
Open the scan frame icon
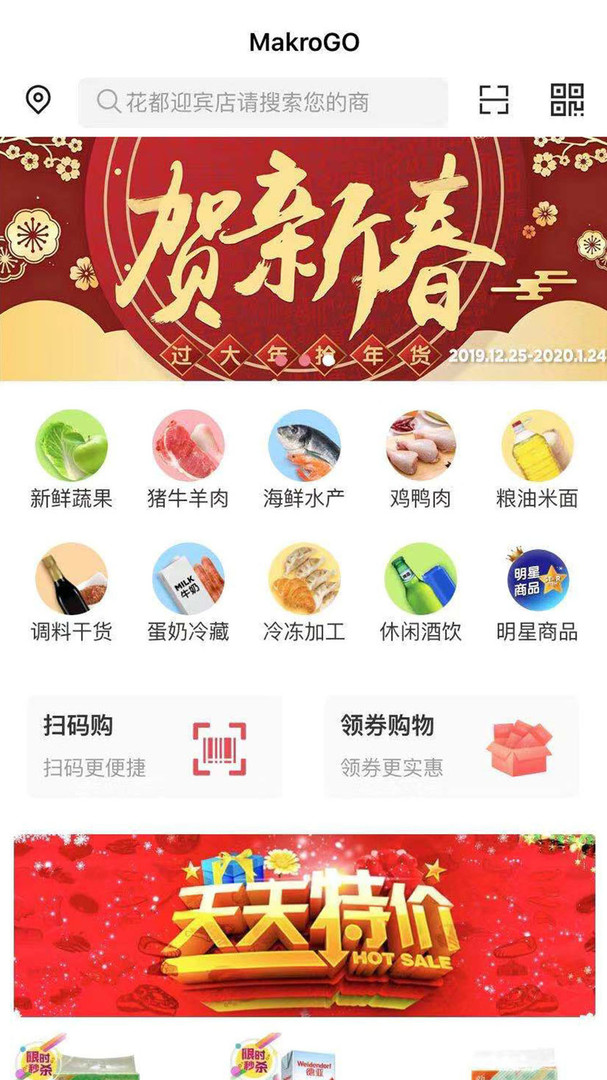493,101
